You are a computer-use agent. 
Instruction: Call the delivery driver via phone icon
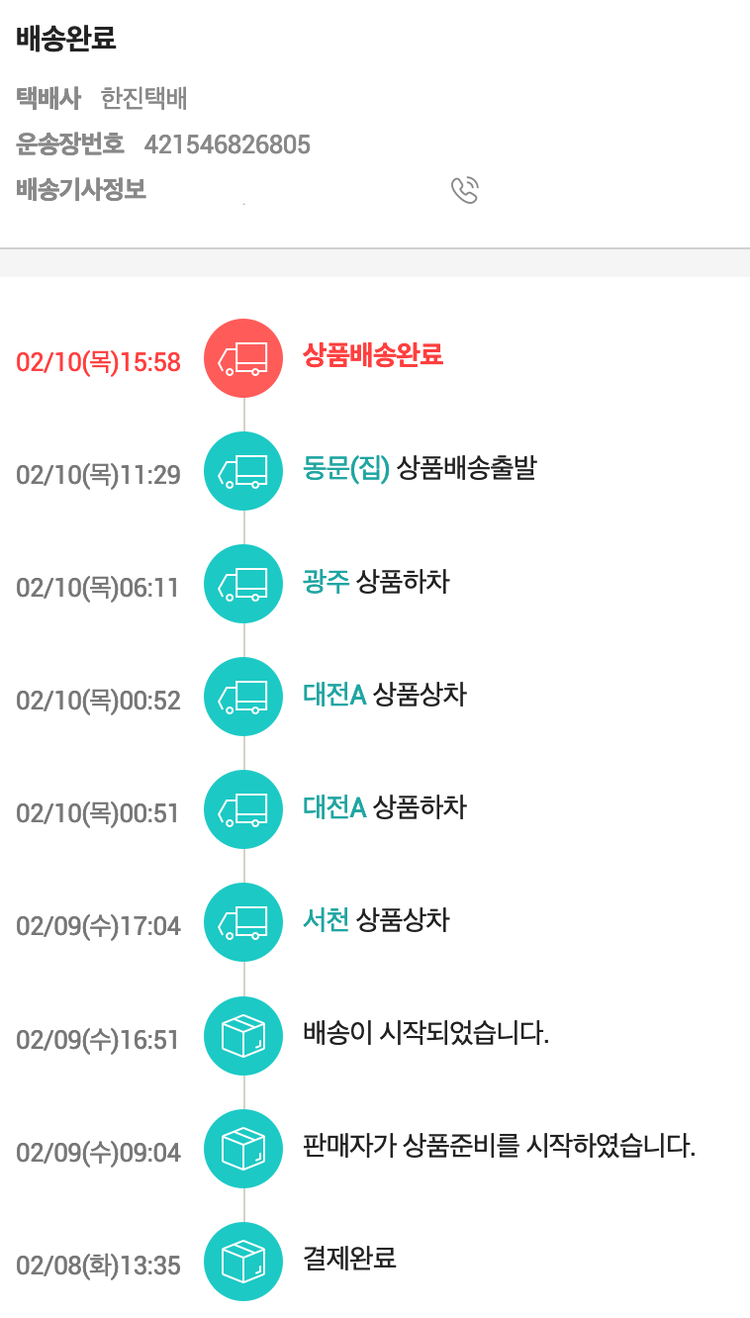(465, 190)
